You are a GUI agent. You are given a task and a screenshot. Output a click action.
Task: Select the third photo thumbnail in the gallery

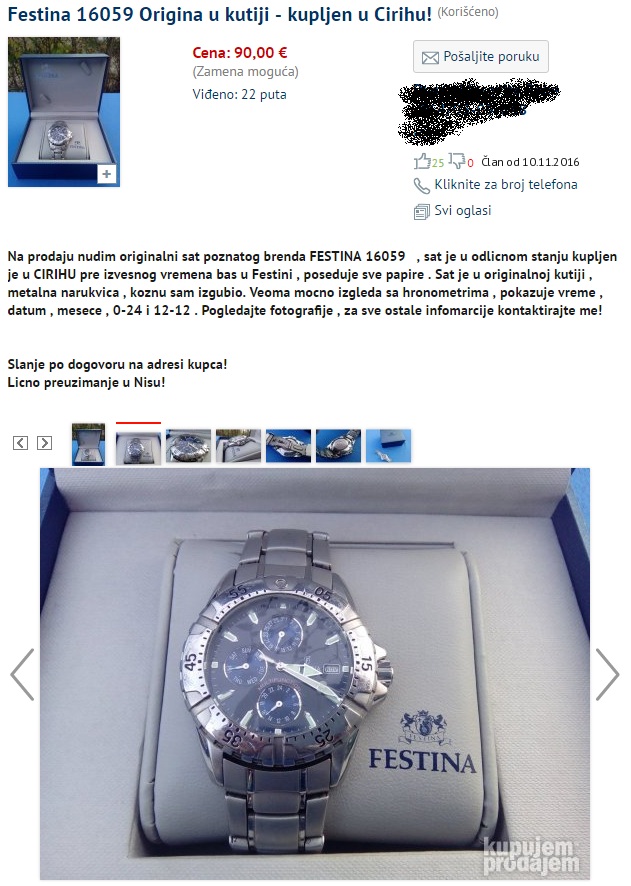(x=188, y=446)
